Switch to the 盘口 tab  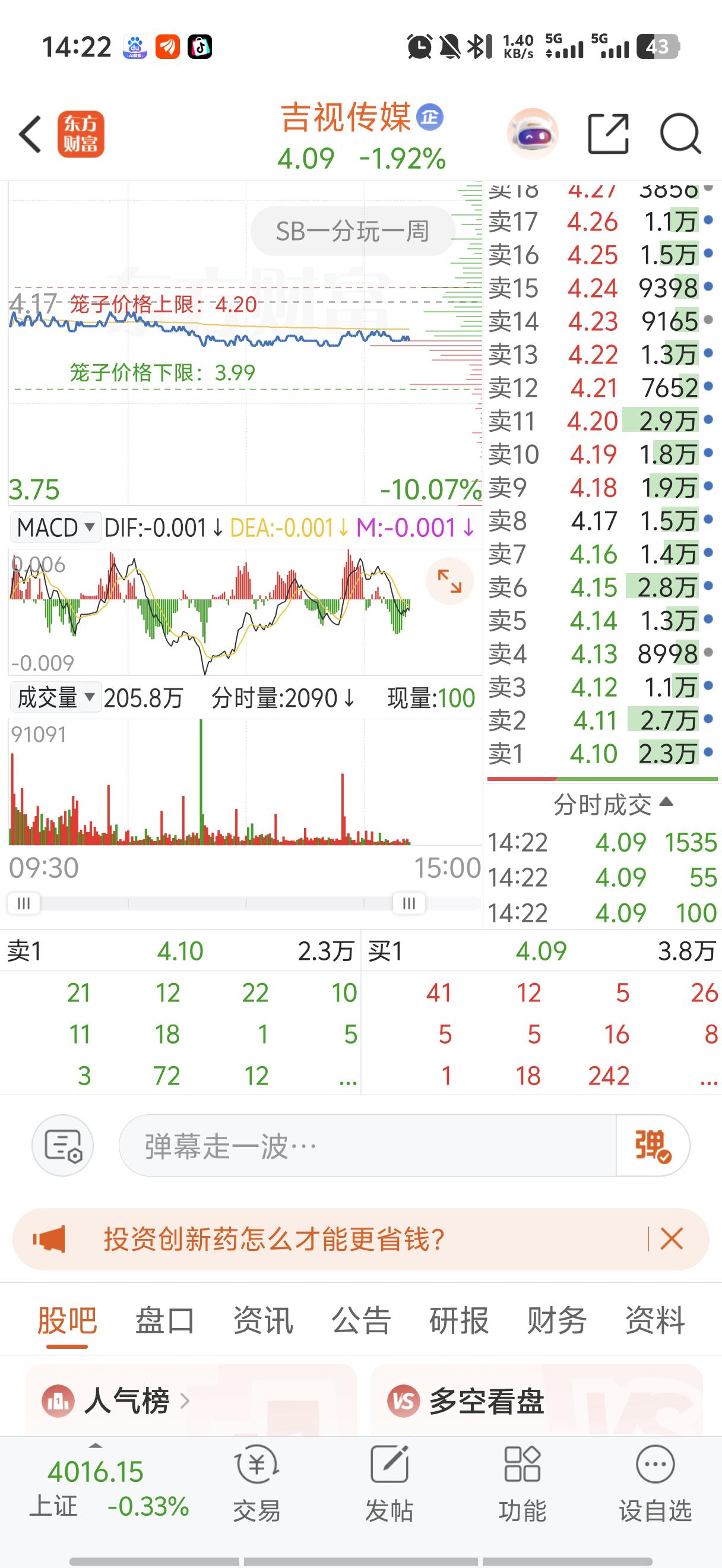click(x=165, y=1320)
